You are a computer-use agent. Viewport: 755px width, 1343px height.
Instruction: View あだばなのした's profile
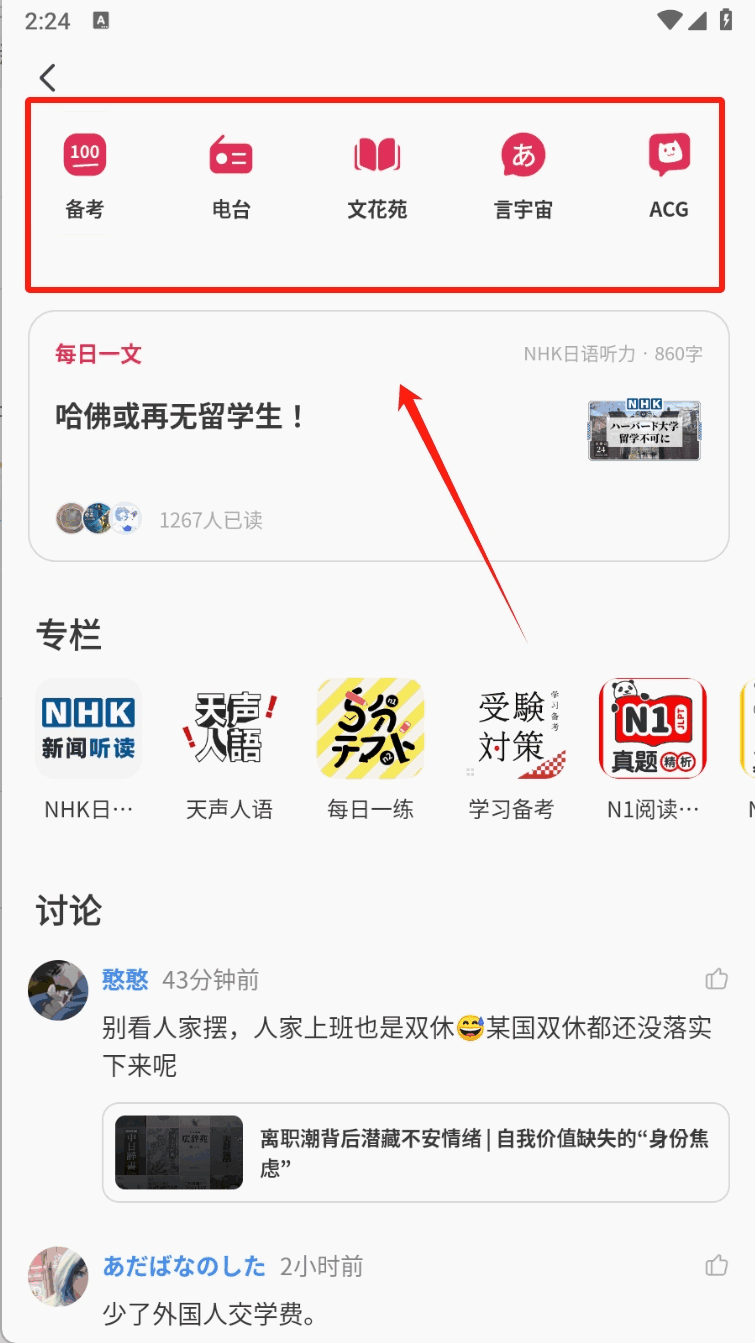[x=58, y=1276]
